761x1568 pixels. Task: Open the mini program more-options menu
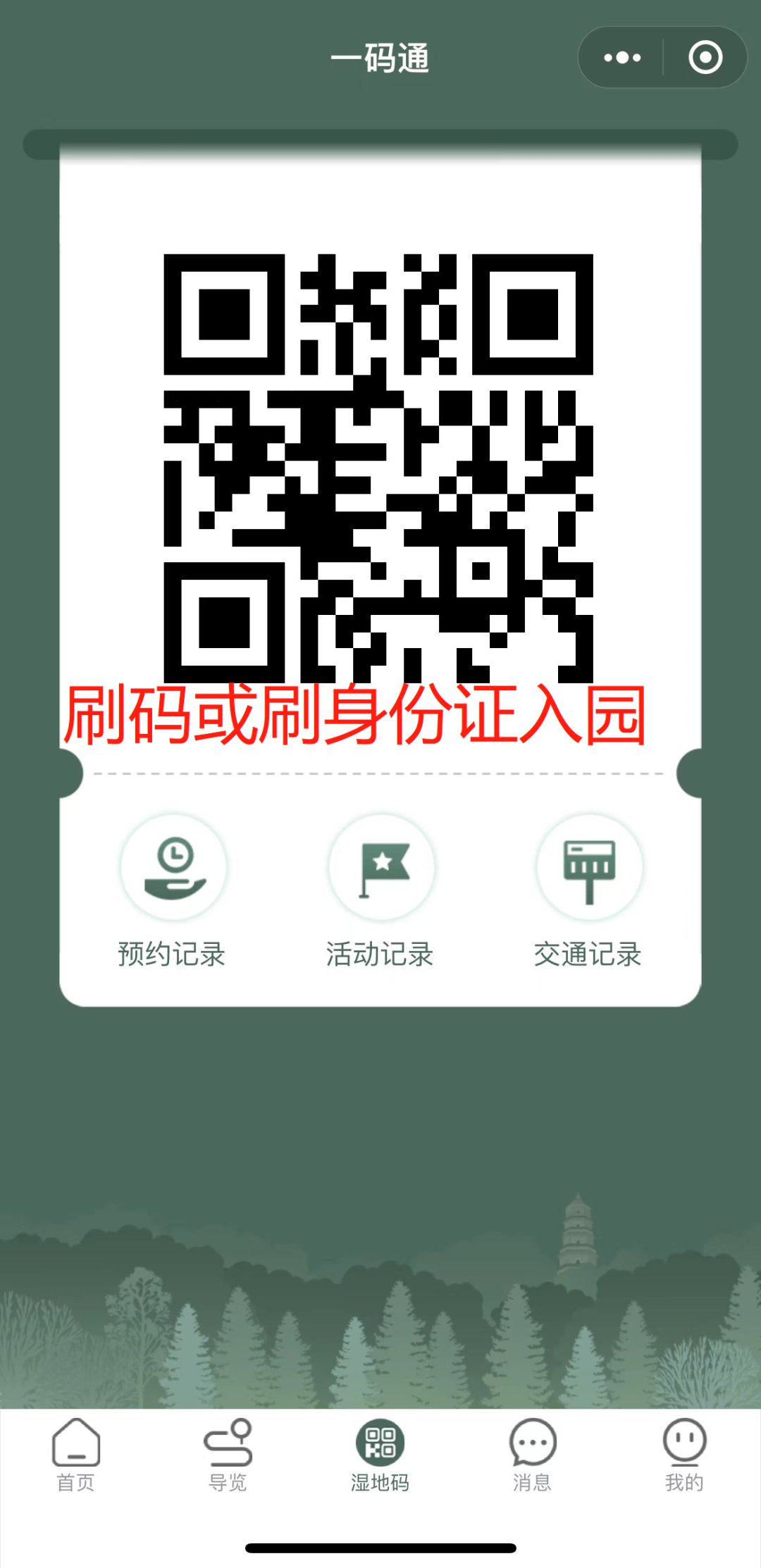622,58
